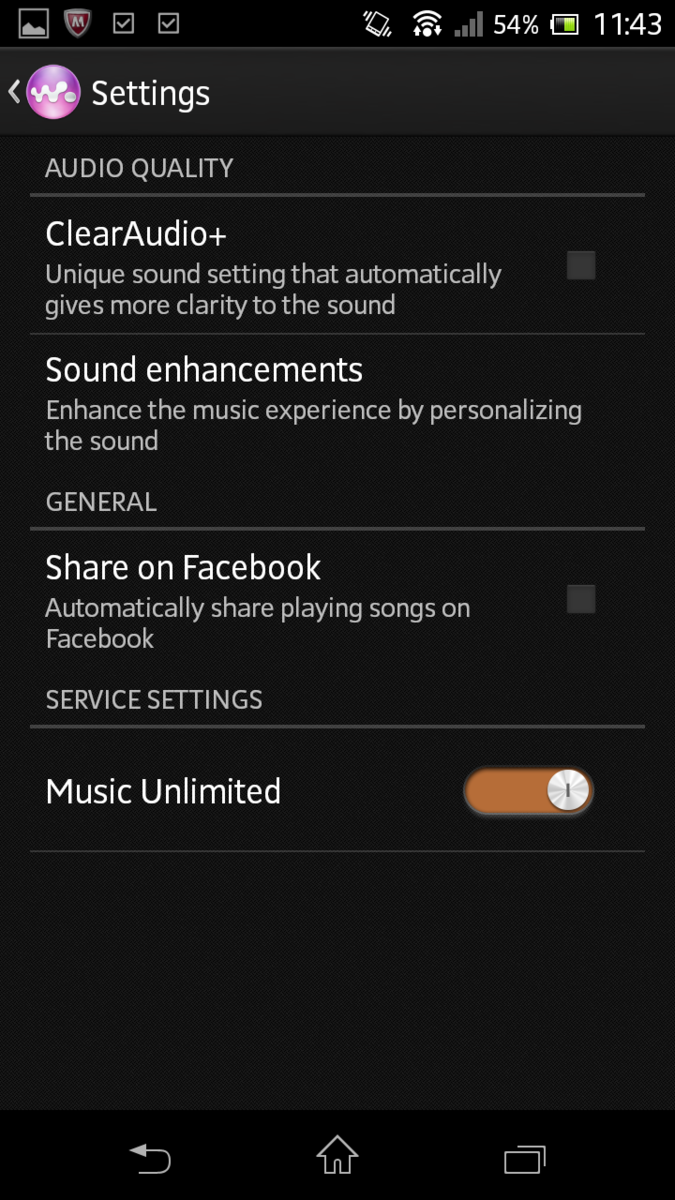675x1200 pixels.
Task: Check Share on Facebook option
Action: pyautogui.click(x=580, y=600)
